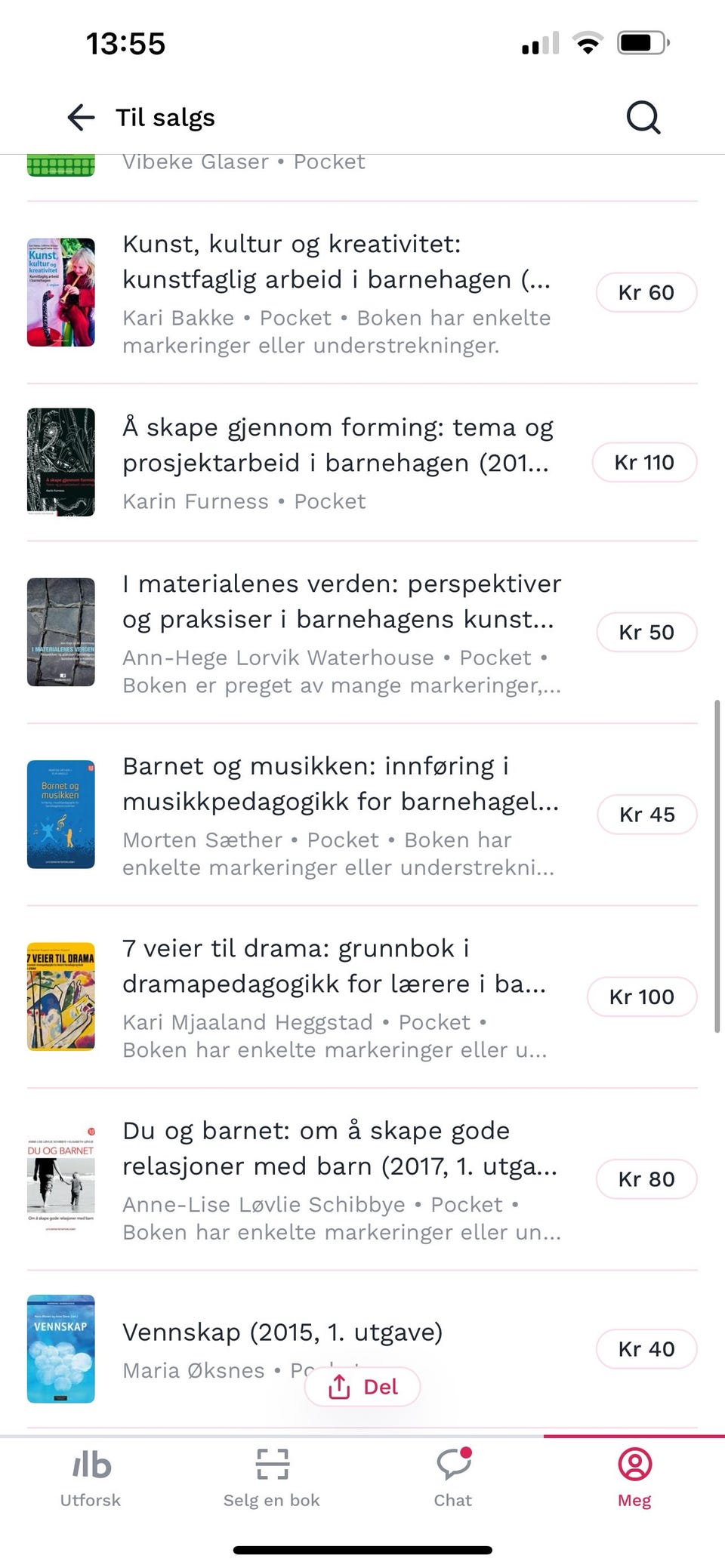Open the 7 veier til drama cover thumbnail
The width and height of the screenshot is (725, 1568).
60,997
